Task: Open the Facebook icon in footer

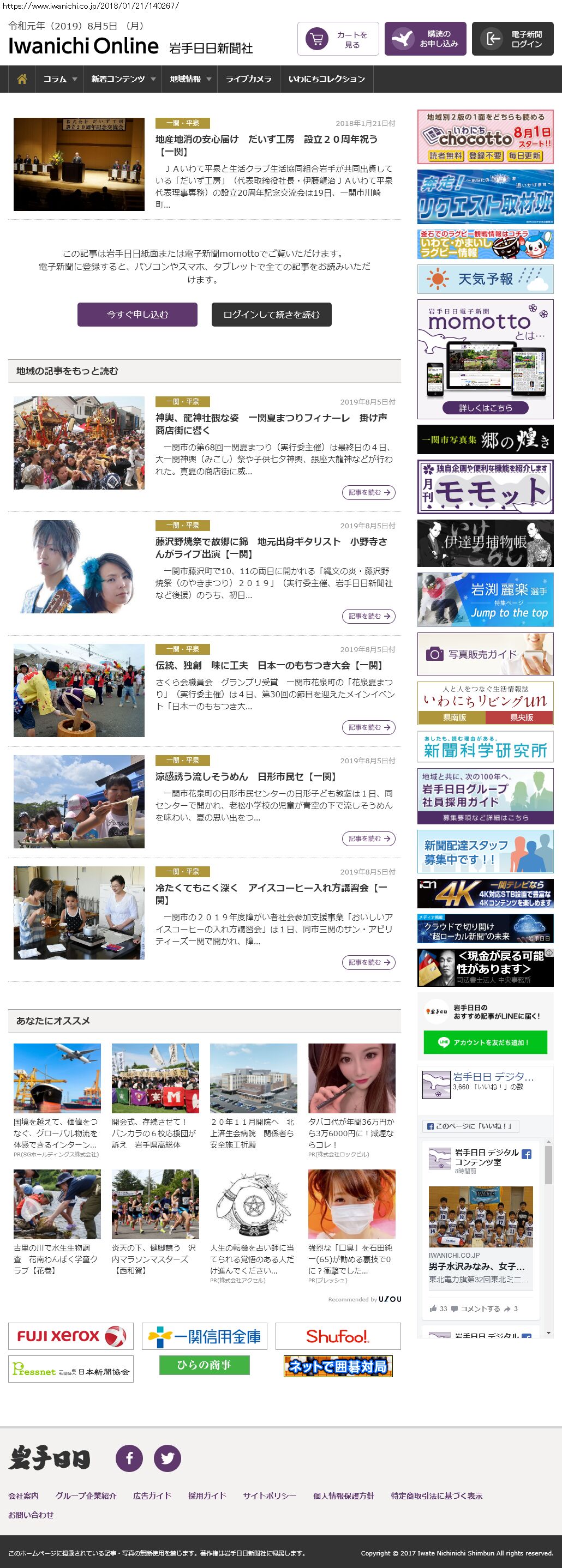Action: [x=129, y=1458]
